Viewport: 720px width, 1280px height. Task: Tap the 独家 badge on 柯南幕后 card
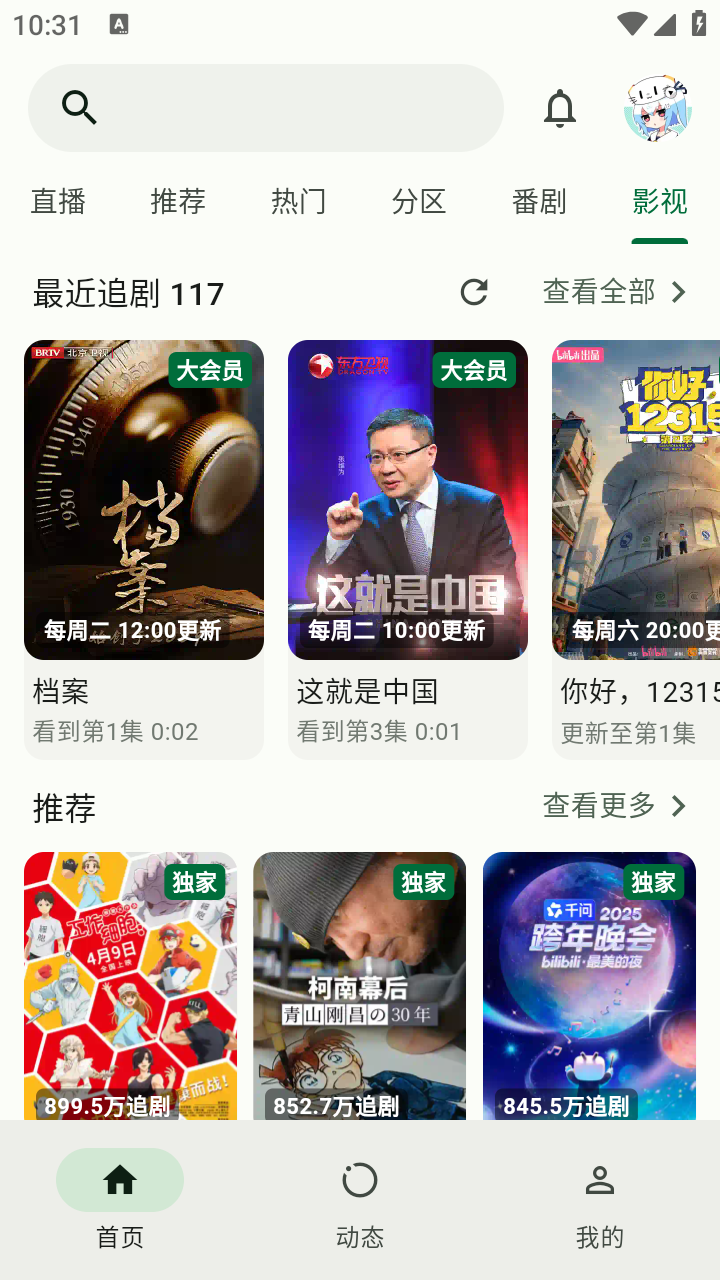[422, 883]
